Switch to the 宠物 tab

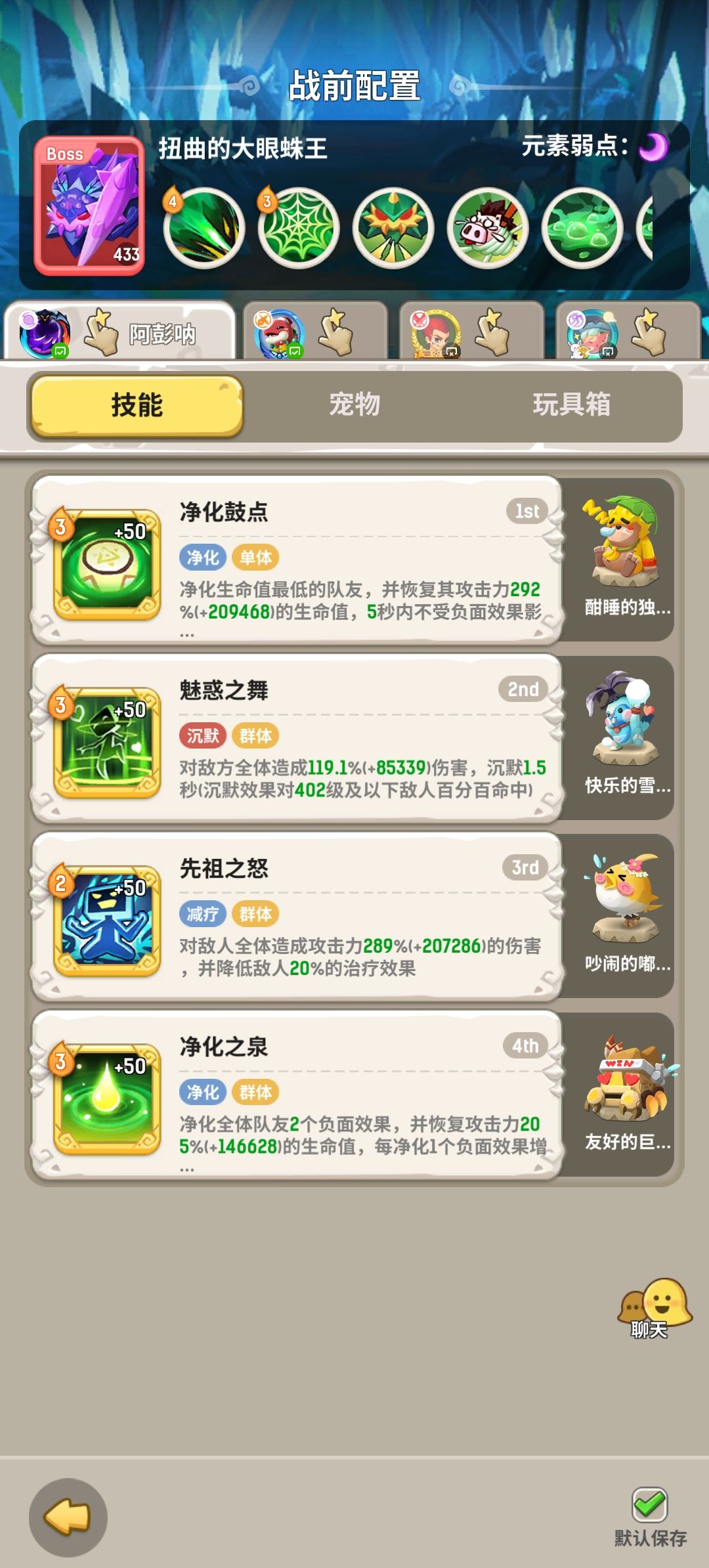coord(355,406)
